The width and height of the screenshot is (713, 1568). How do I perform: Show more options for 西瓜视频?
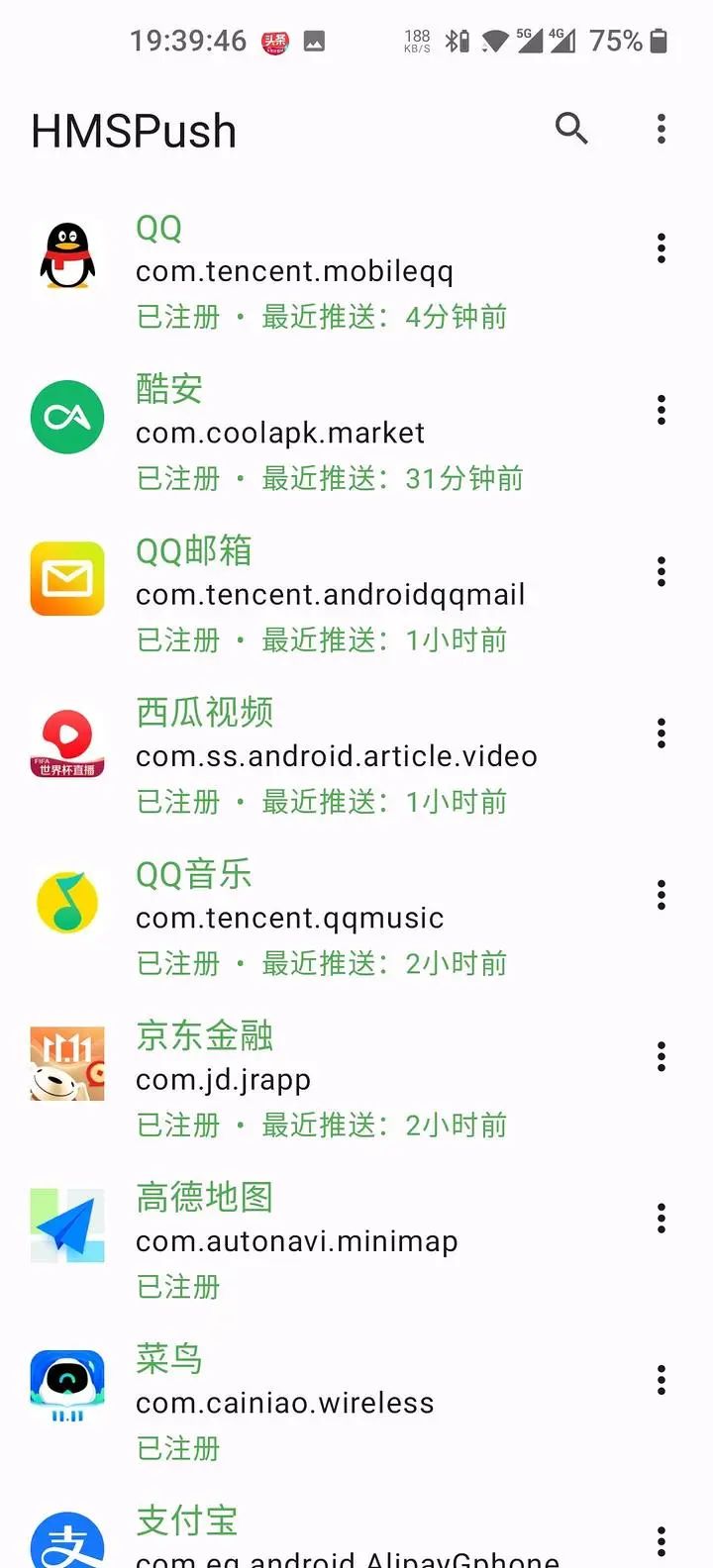(x=662, y=734)
